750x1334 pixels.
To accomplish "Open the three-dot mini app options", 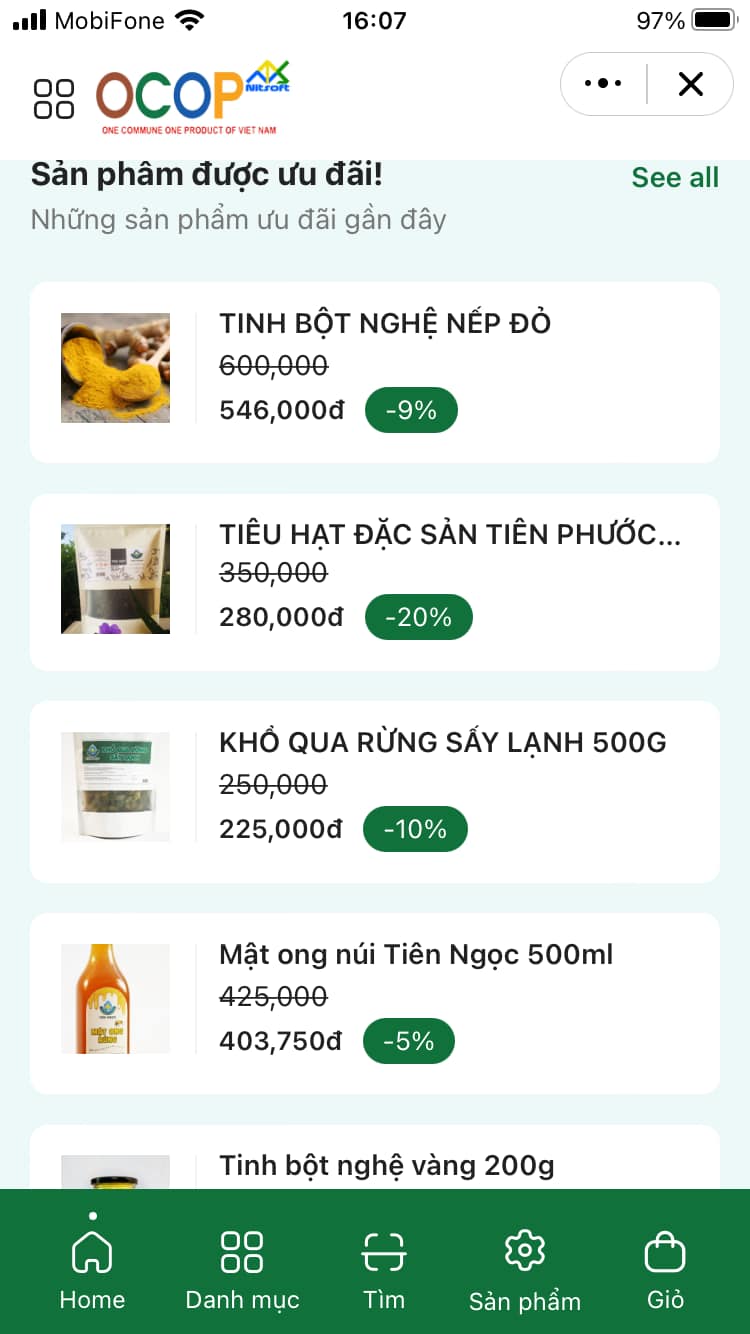I will (x=603, y=84).
